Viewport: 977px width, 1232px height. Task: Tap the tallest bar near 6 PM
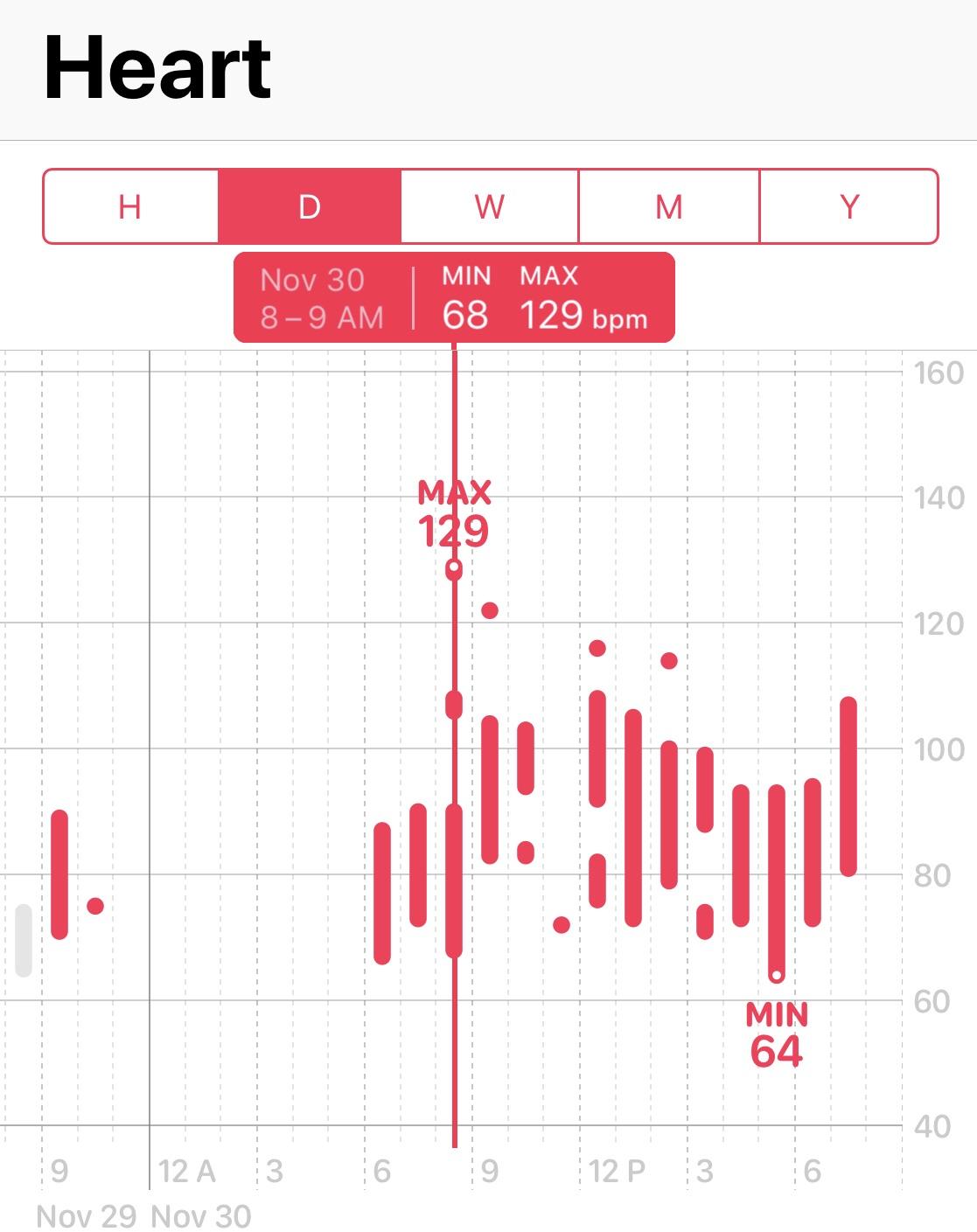tap(848, 783)
